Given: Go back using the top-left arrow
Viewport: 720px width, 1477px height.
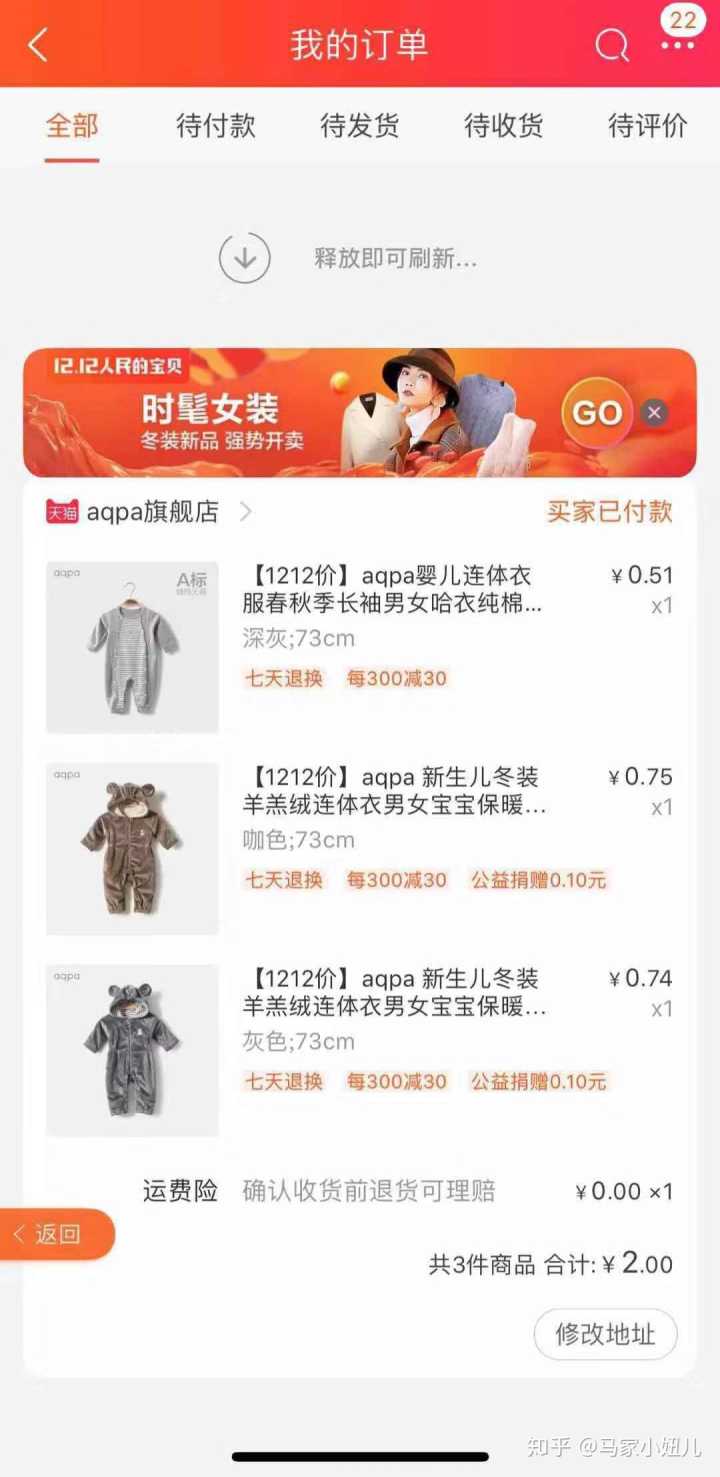Looking at the screenshot, I should click(x=38, y=45).
